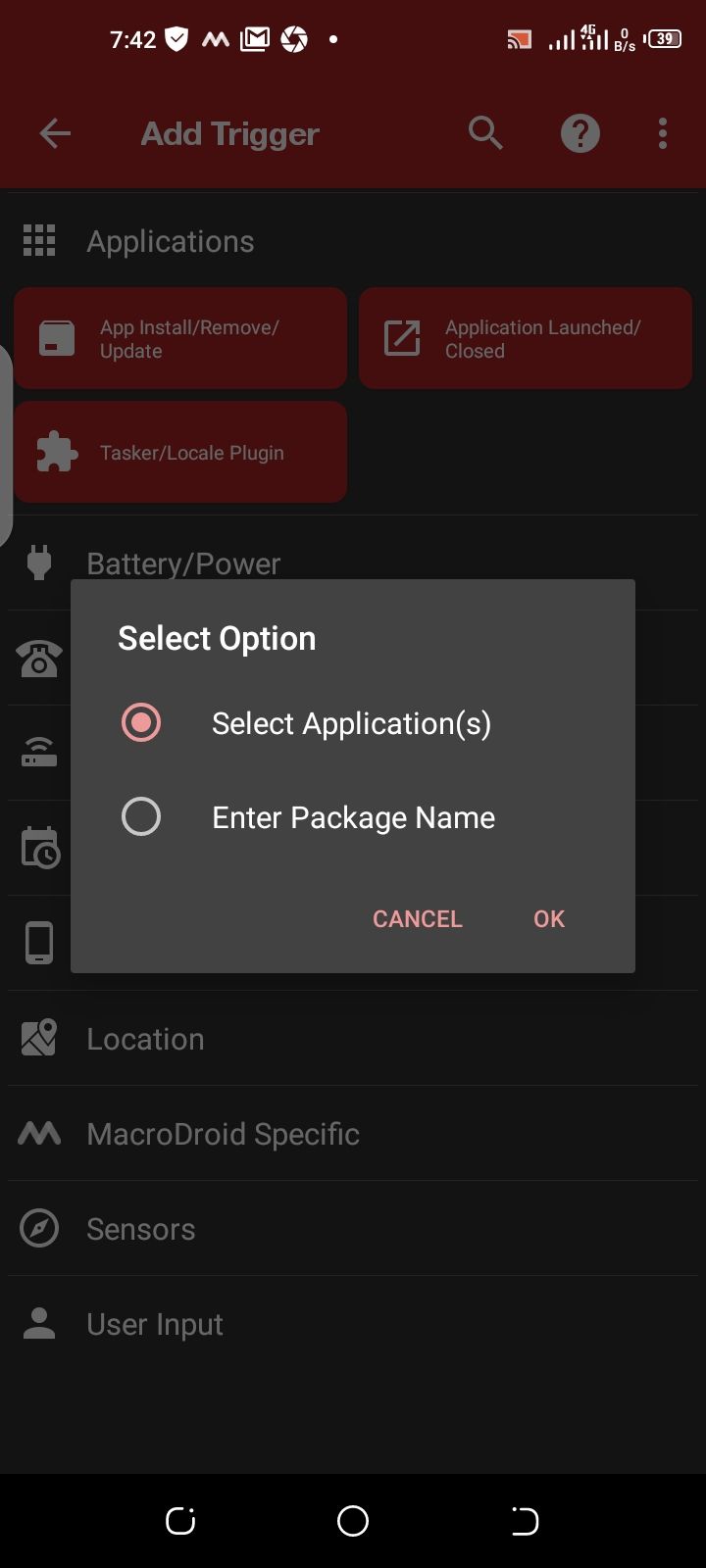Select the Select Application(s) radio option

point(141,723)
